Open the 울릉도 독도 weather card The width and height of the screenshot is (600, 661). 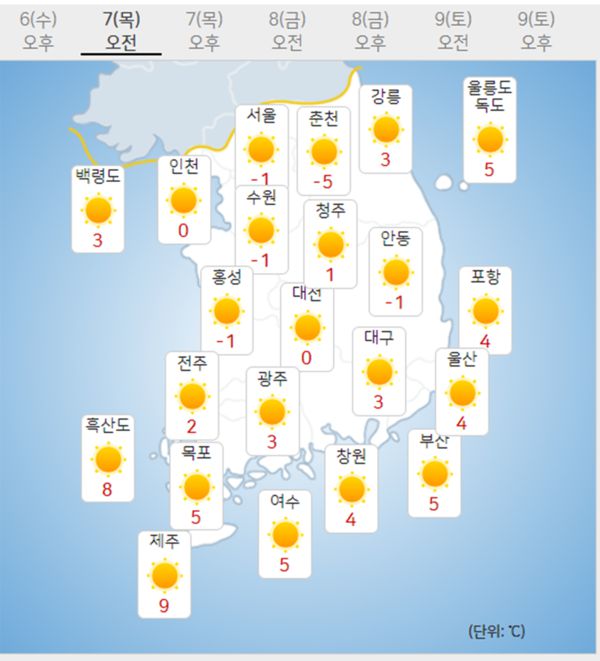(x=489, y=130)
